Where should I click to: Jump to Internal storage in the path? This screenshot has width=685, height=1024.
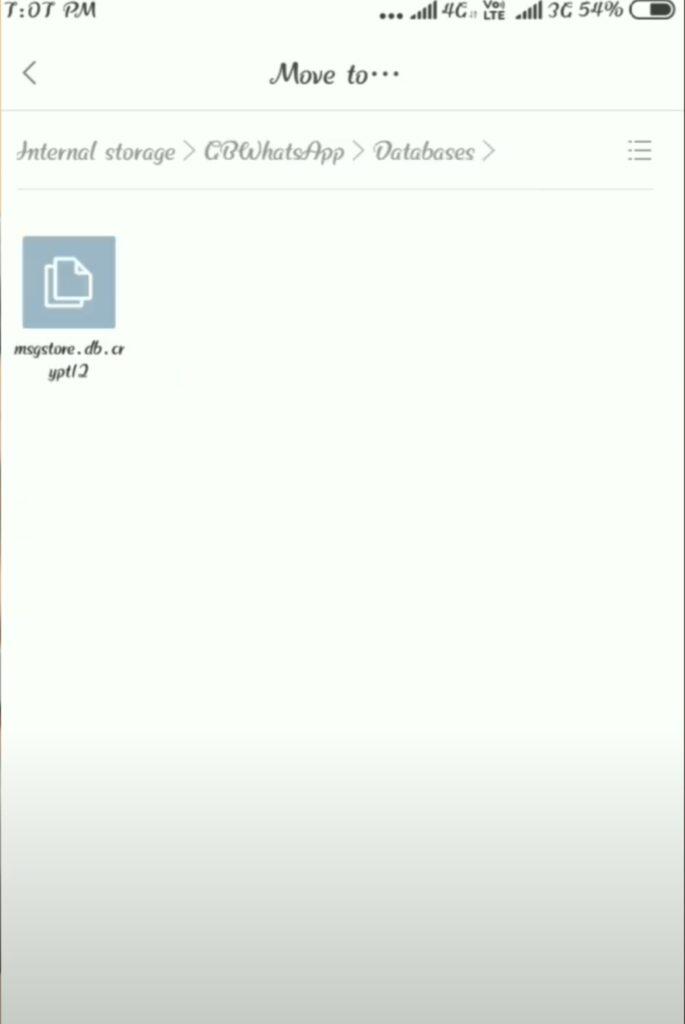96,152
